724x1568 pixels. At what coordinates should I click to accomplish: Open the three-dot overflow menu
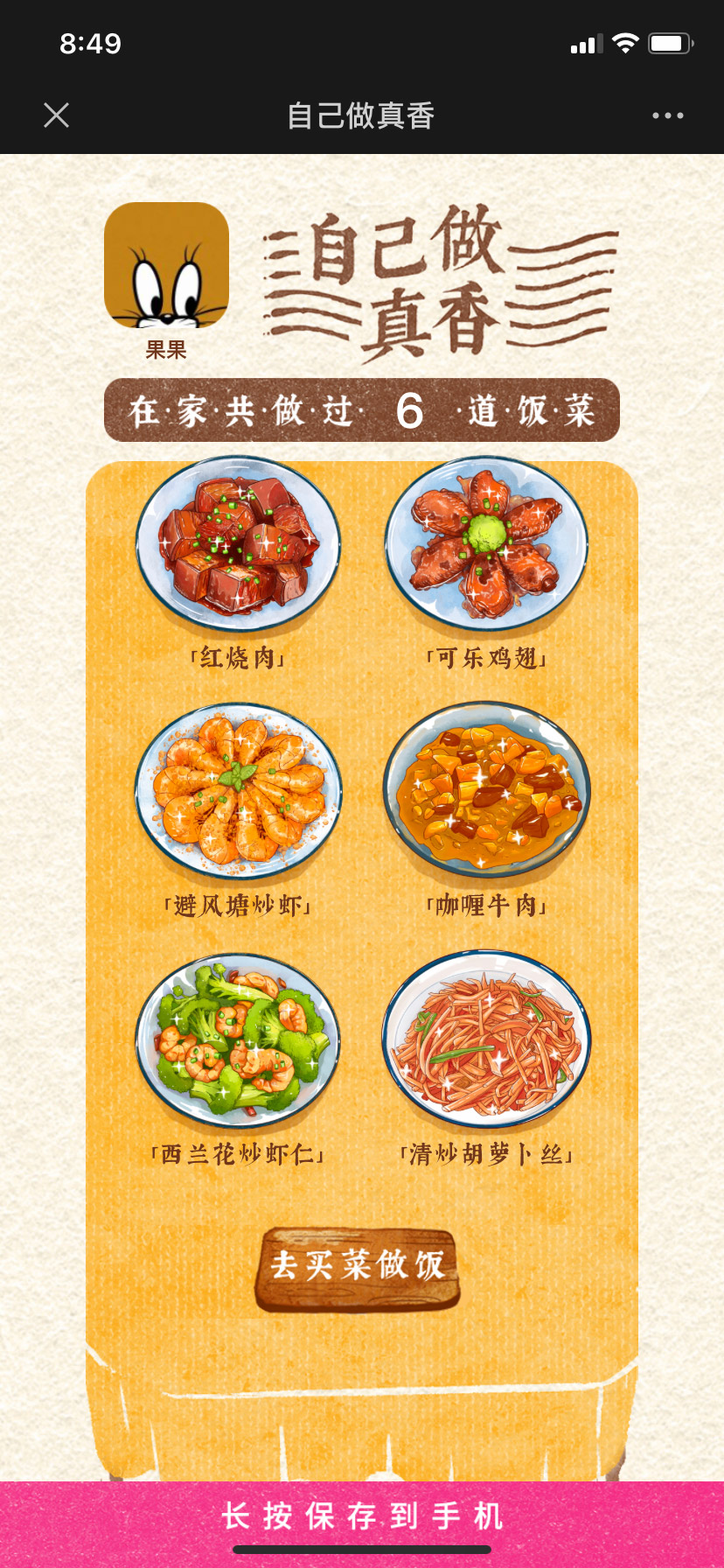click(667, 115)
